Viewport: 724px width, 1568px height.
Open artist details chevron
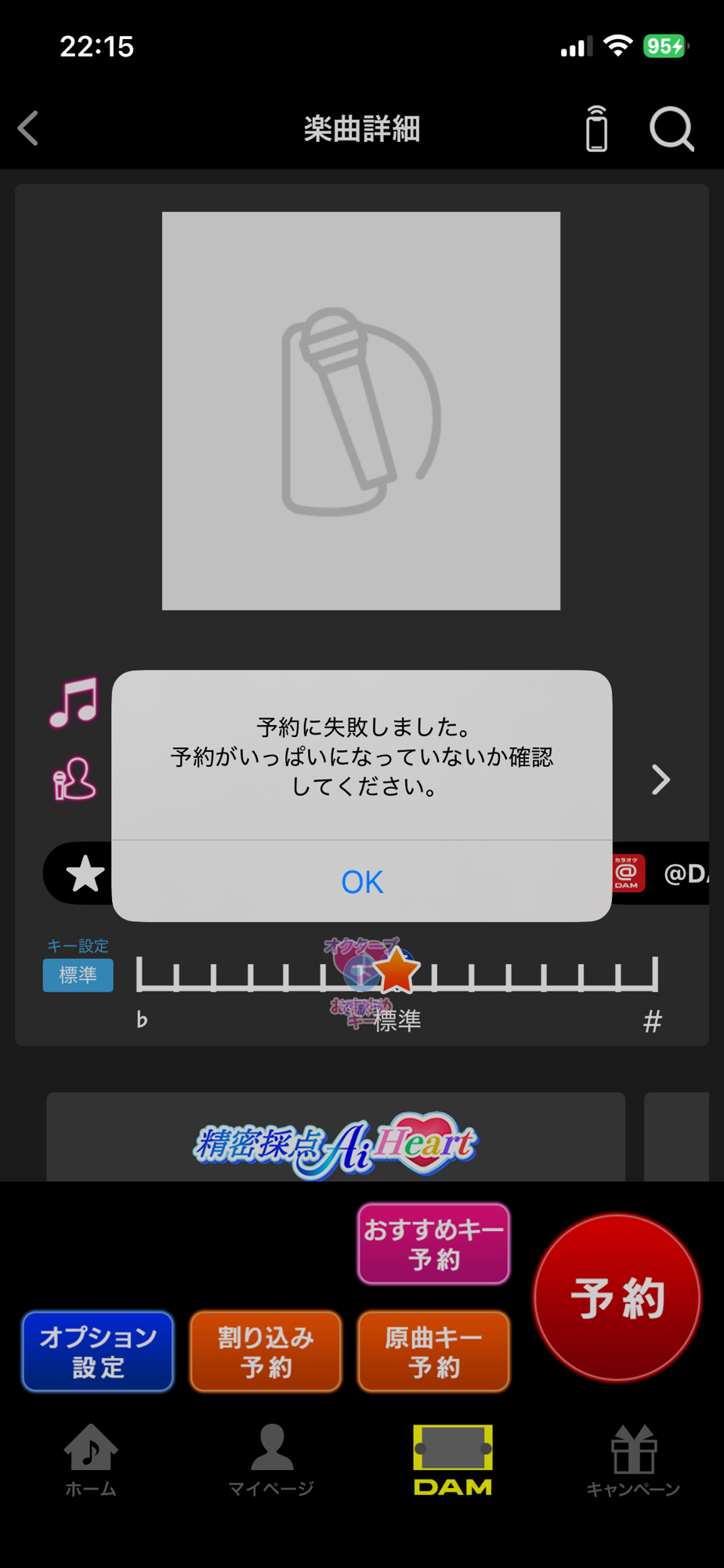click(x=661, y=779)
